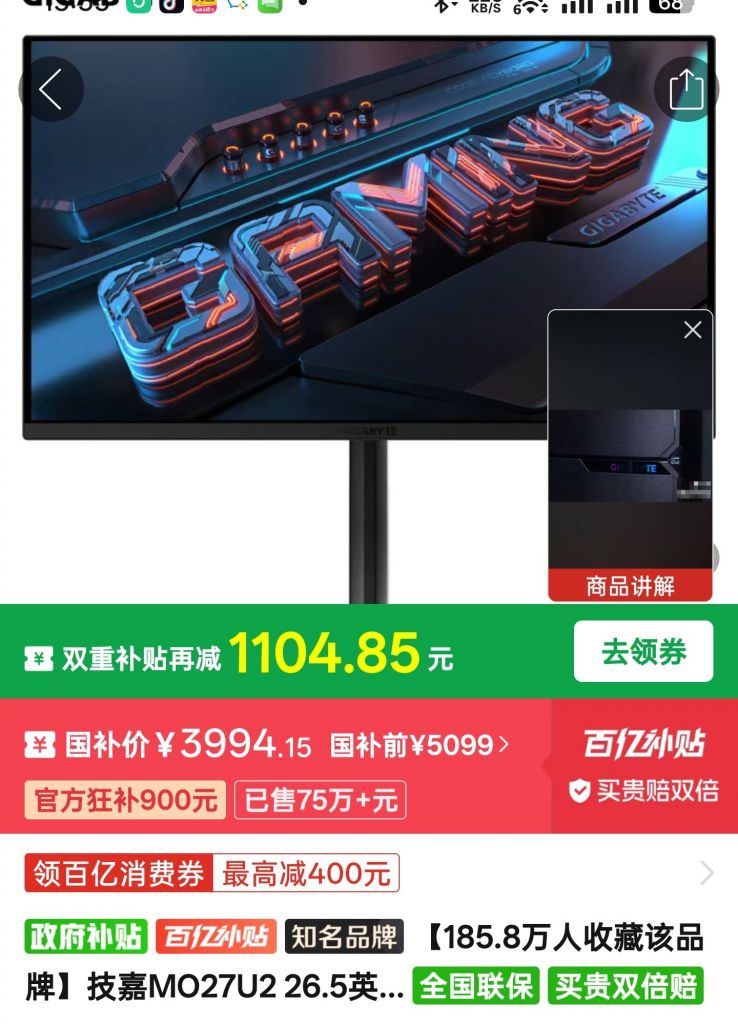Tap the ¥ icon before 国补价¥3994.15
738x1024 pixels.
click(x=38, y=744)
